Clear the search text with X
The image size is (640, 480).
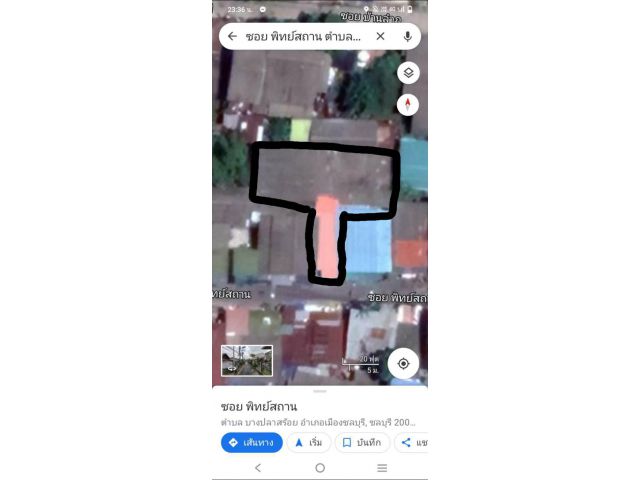(x=380, y=36)
